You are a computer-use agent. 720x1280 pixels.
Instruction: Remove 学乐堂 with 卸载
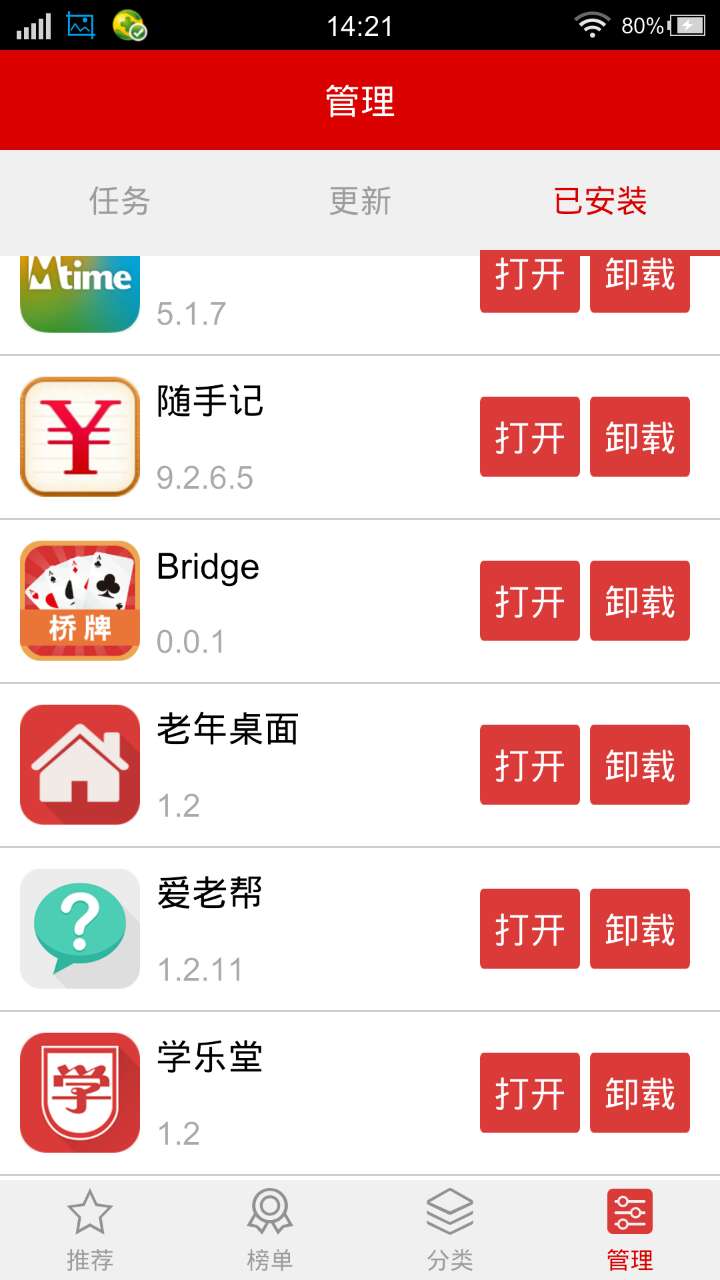[639, 1093]
